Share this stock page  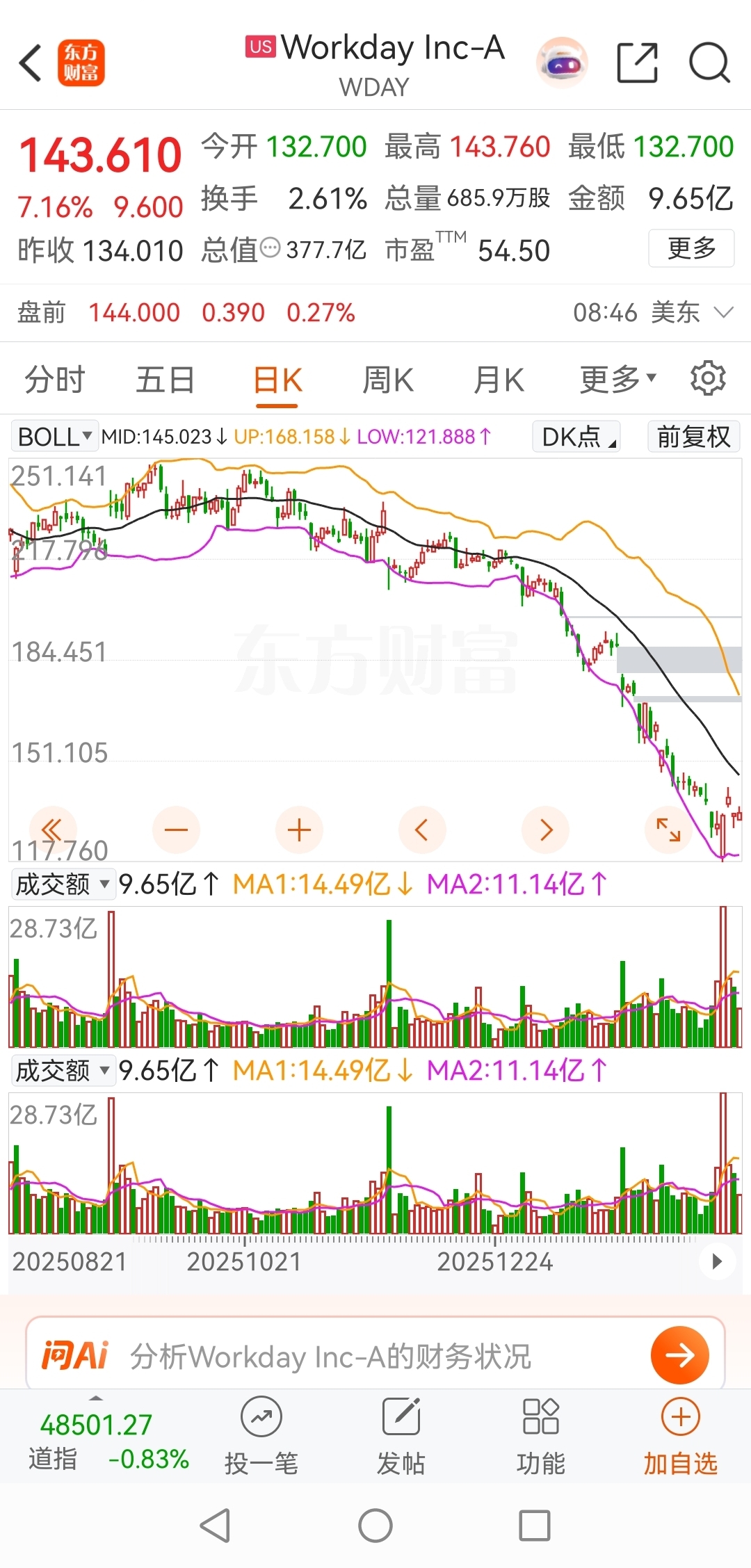[x=637, y=63]
